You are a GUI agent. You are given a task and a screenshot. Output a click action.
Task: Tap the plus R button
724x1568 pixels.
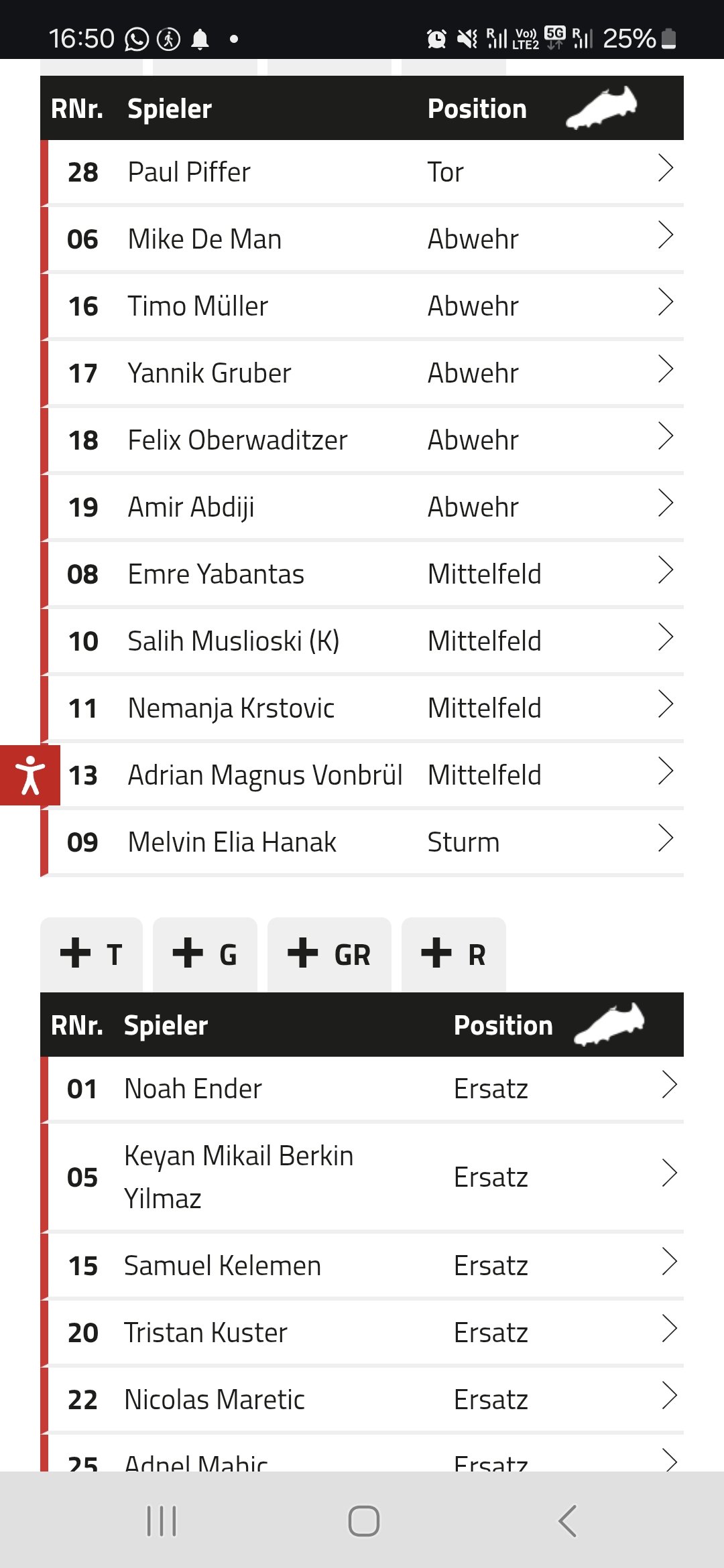[454, 954]
